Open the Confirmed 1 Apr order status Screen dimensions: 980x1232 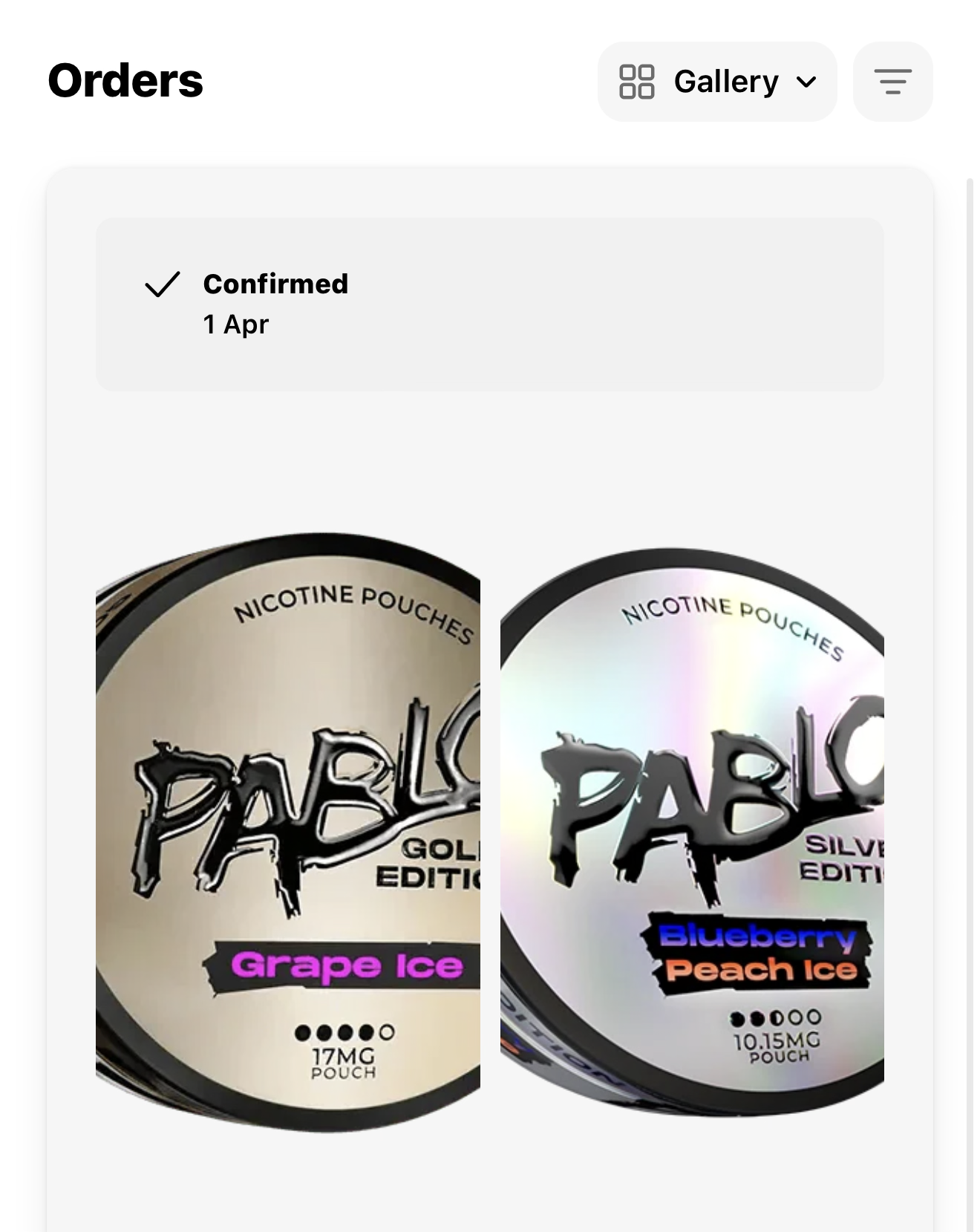pyautogui.click(x=489, y=304)
